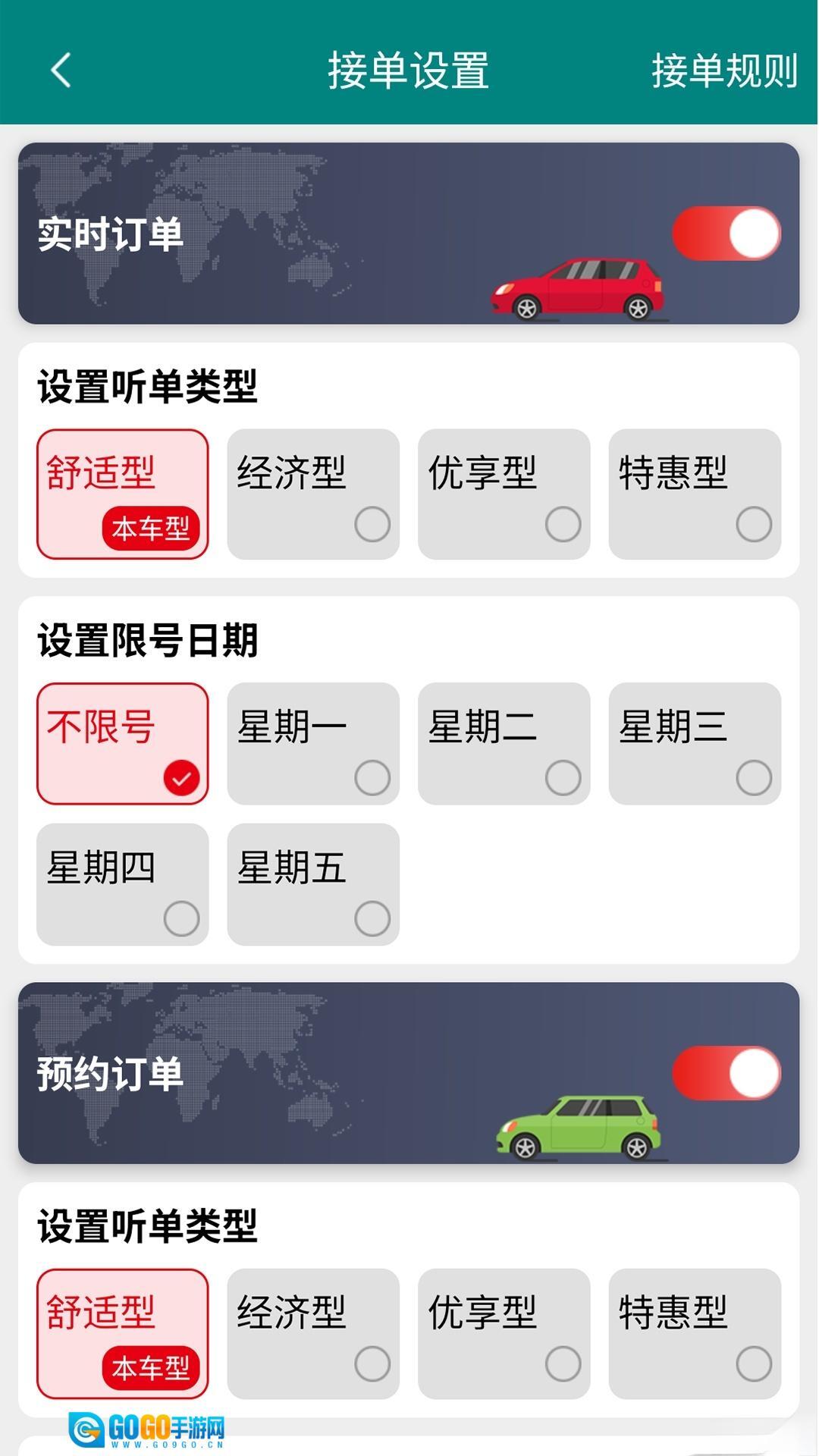Choose 星期一 as restricted day
Image resolution: width=819 pixels, height=1456 pixels.
pyautogui.click(x=313, y=743)
